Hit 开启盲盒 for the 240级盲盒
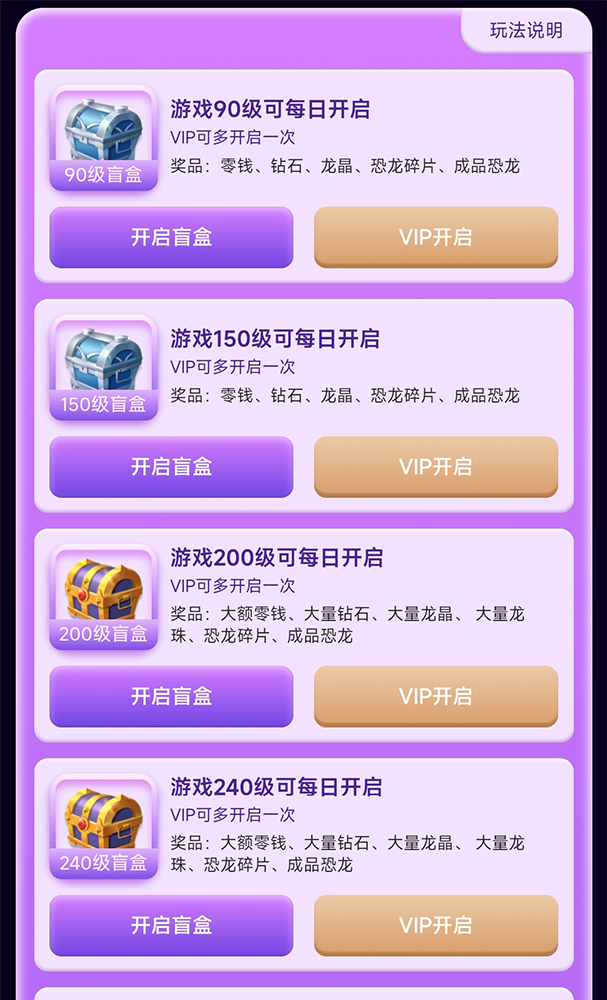This screenshot has height=1000, width=607. pyautogui.click(x=171, y=925)
